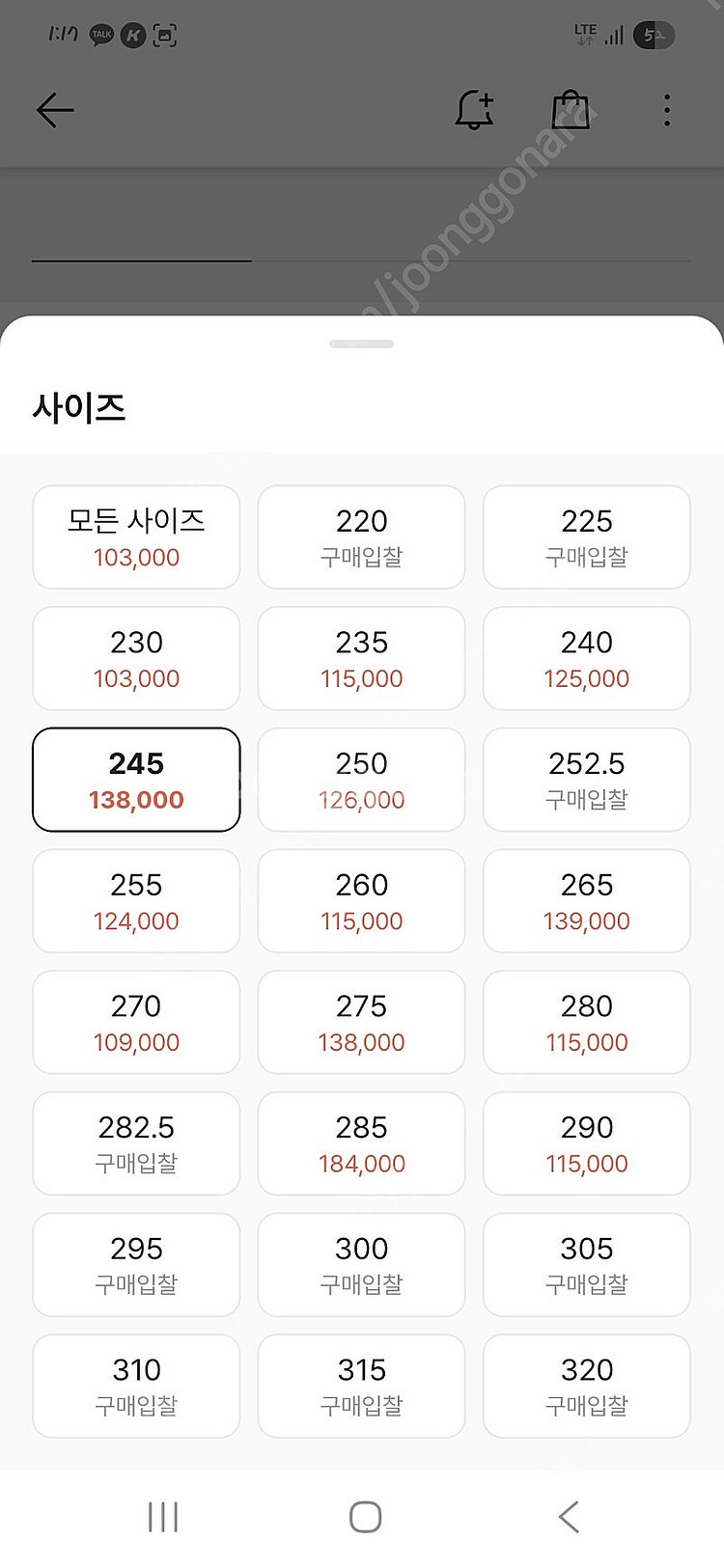Viewport: 724px width, 1568px height.
Task: Choose size 270
Action: click(136, 1023)
